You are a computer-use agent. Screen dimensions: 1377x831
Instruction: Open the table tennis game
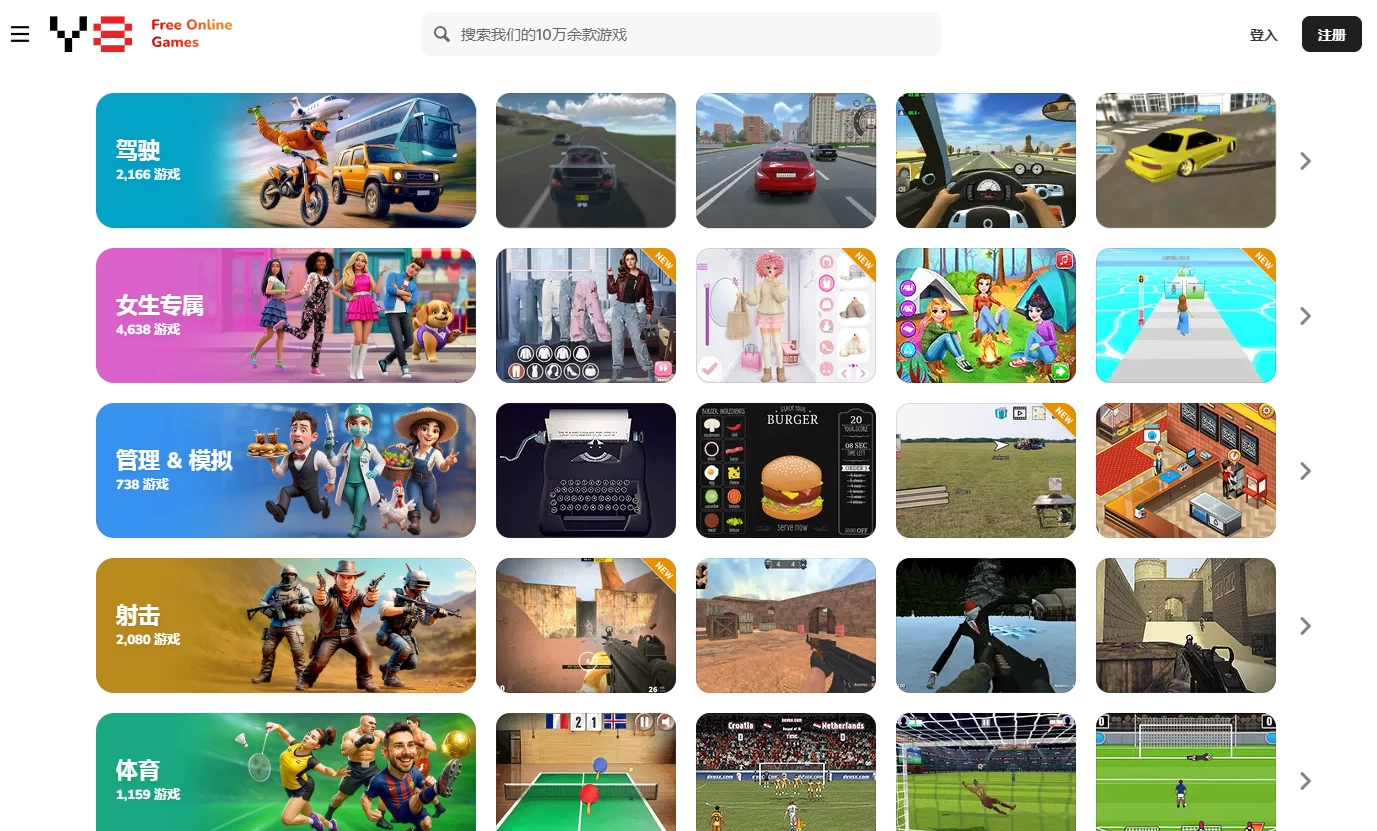click(585, 772)
